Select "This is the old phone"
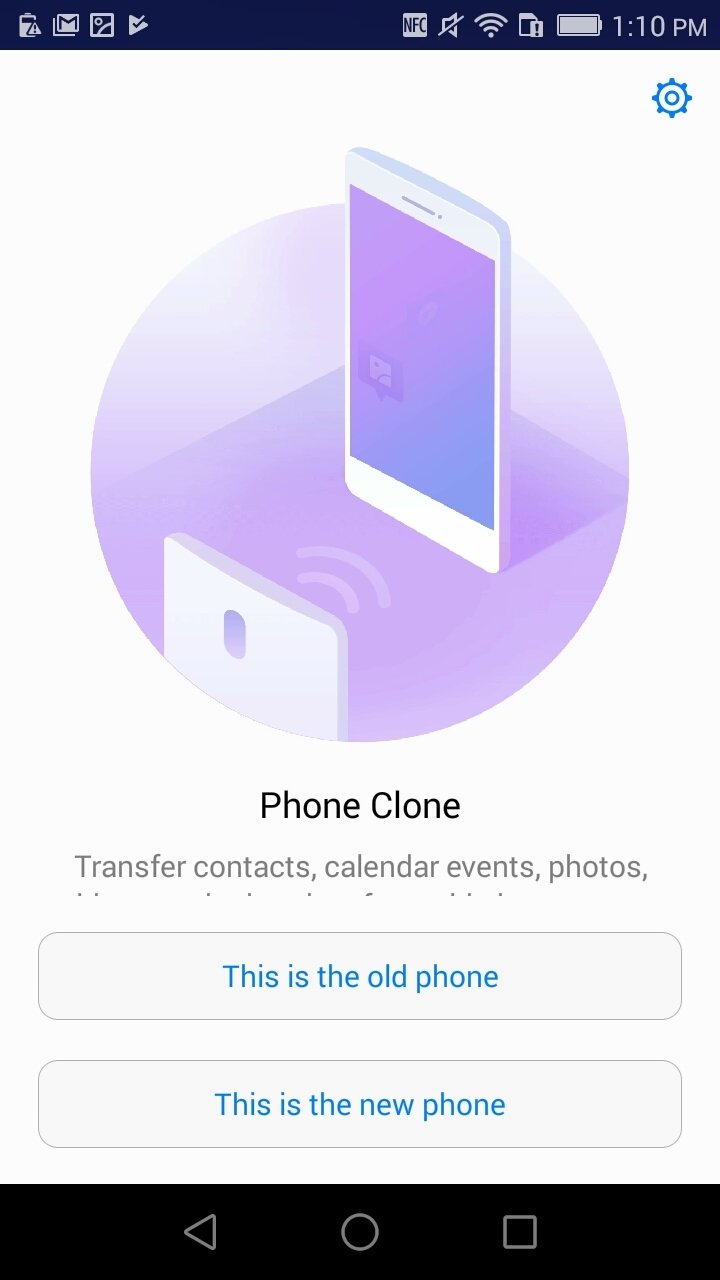The height and width of the screenshot is (1280, 720). [x=360, y=976]
